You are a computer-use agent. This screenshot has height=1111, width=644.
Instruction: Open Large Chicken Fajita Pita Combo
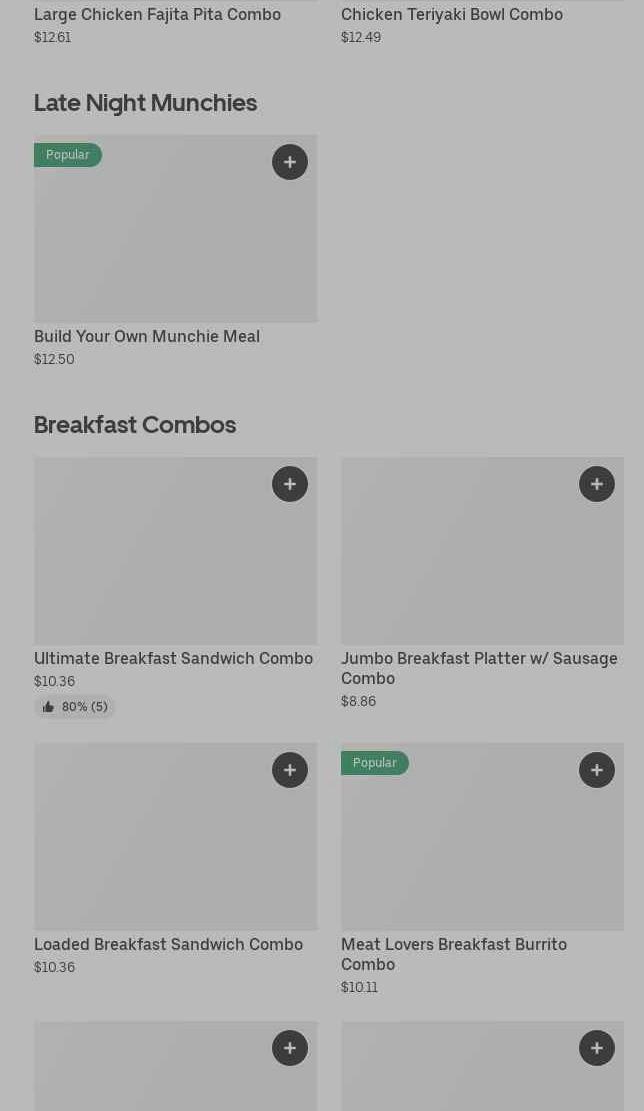(157, 14)
